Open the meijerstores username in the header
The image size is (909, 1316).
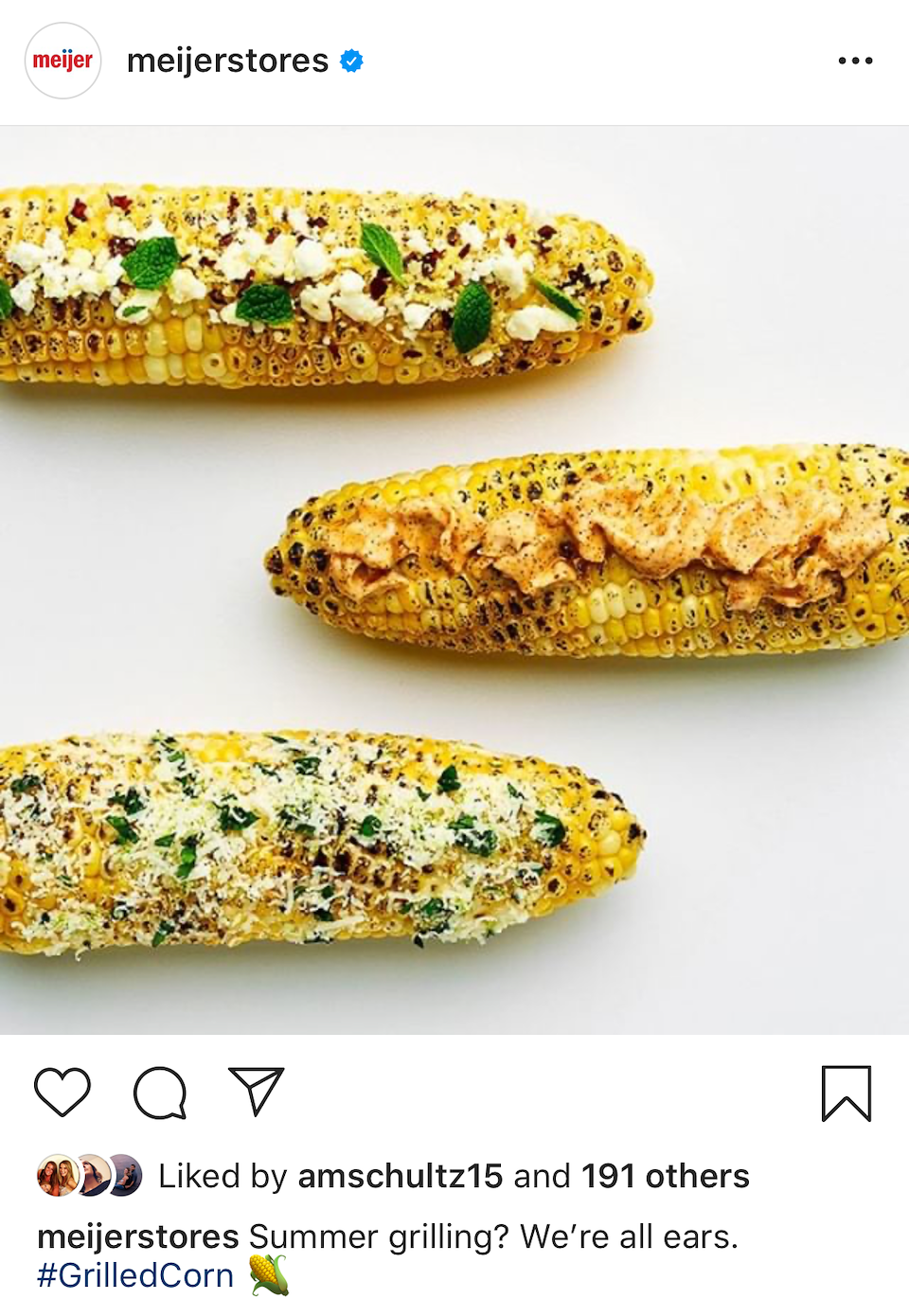[227, 61]
